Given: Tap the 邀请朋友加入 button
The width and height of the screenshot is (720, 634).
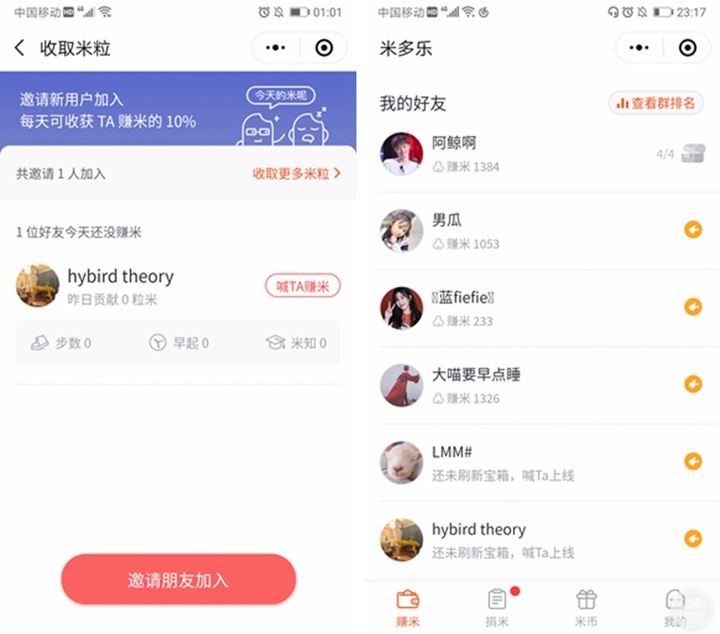Looking at the screenshot, I should [179, 580].
